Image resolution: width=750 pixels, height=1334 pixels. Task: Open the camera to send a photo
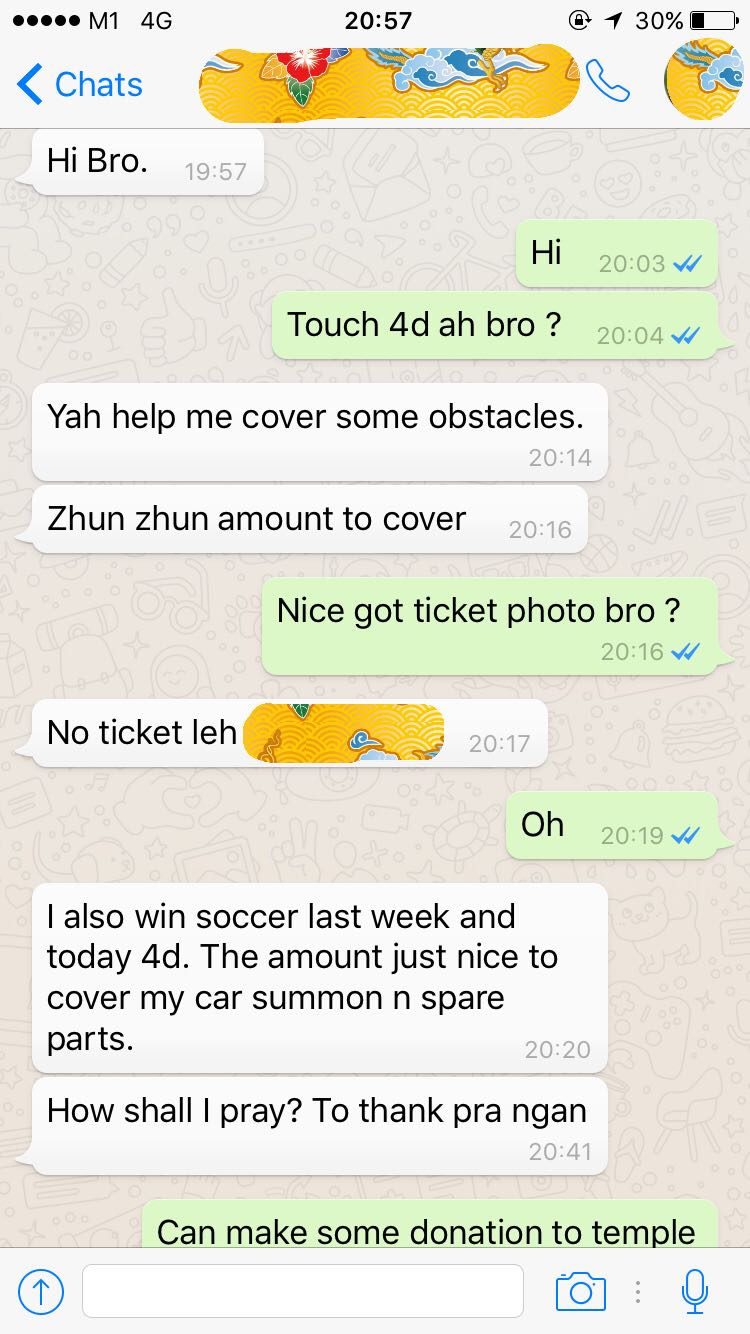coord(581,1291)
